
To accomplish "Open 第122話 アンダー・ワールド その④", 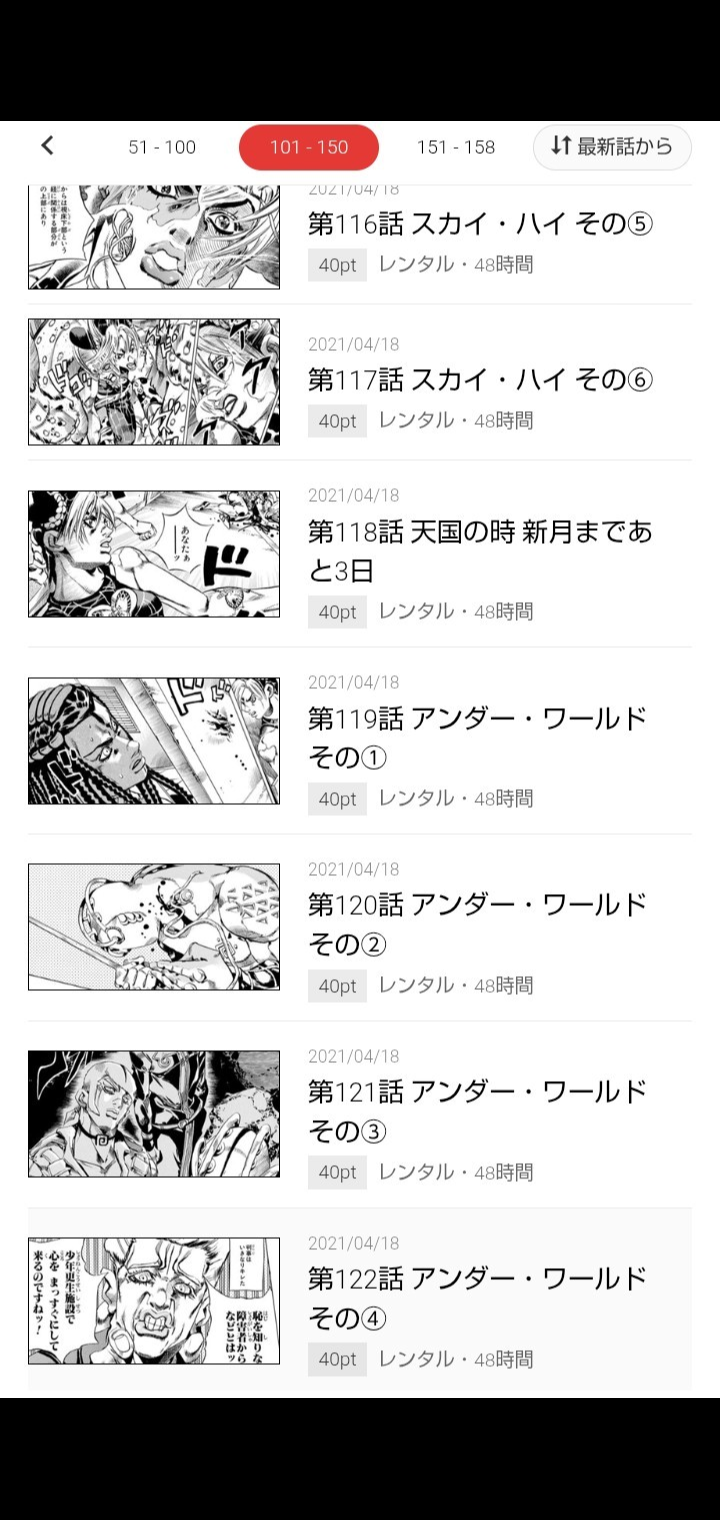I will [x=480, y=1299].
